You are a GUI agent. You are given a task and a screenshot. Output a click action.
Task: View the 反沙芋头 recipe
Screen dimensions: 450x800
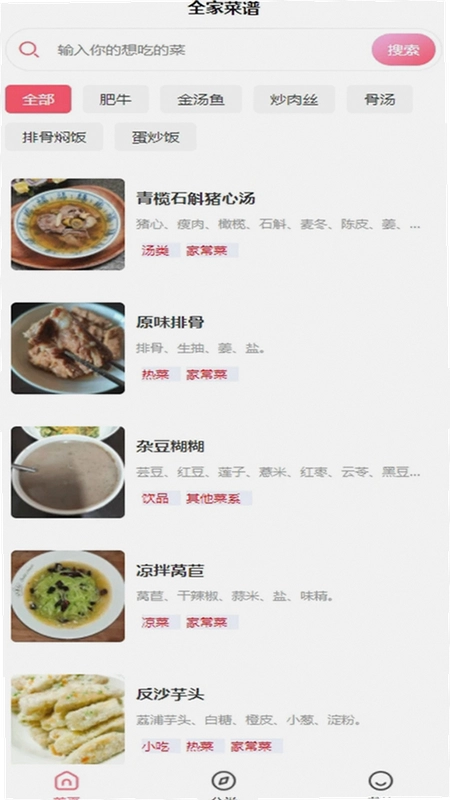225,719
